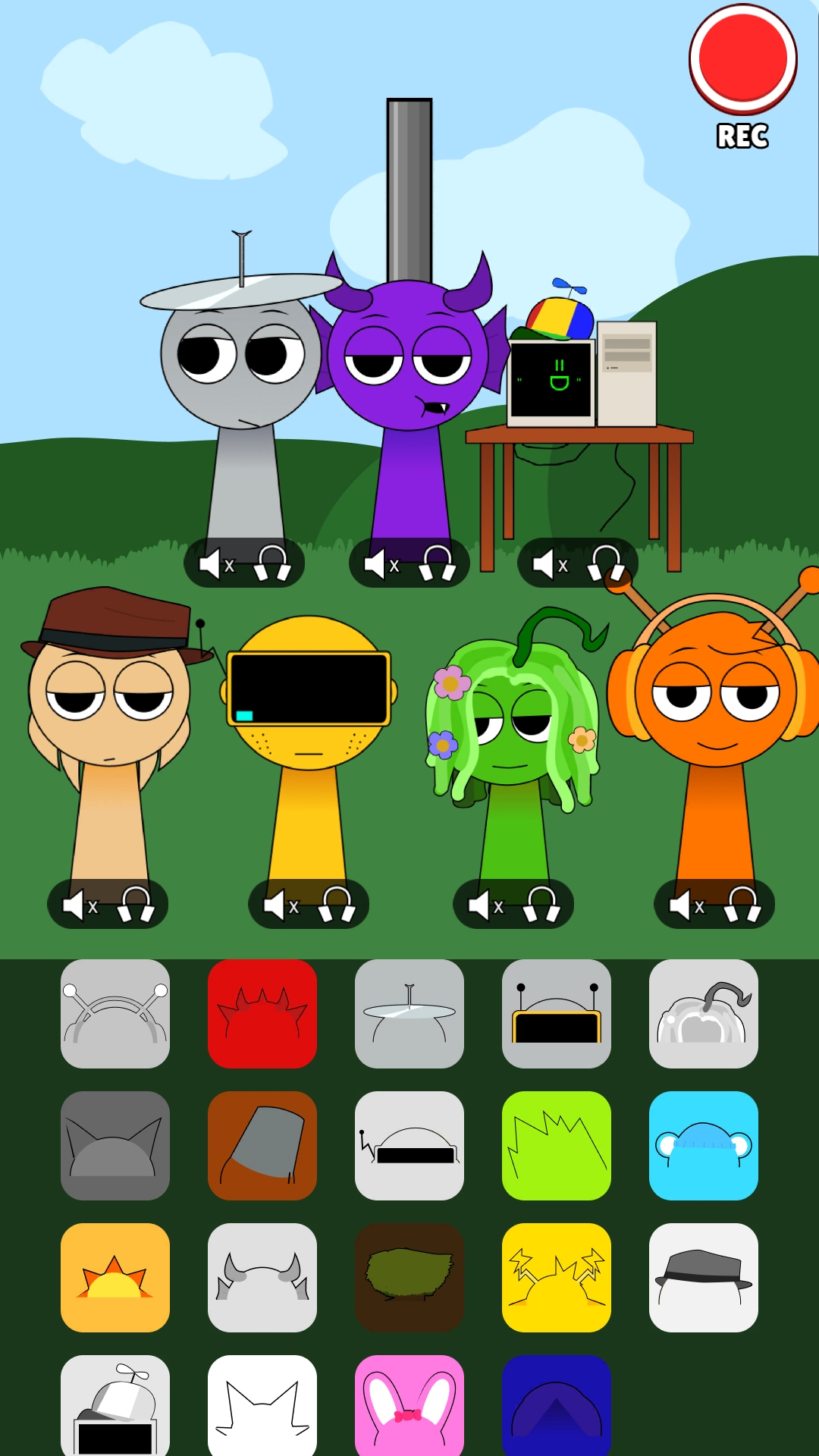
Task: Solo the green flower-haired character
Action: pyautogui.click(x=542, y=905)
